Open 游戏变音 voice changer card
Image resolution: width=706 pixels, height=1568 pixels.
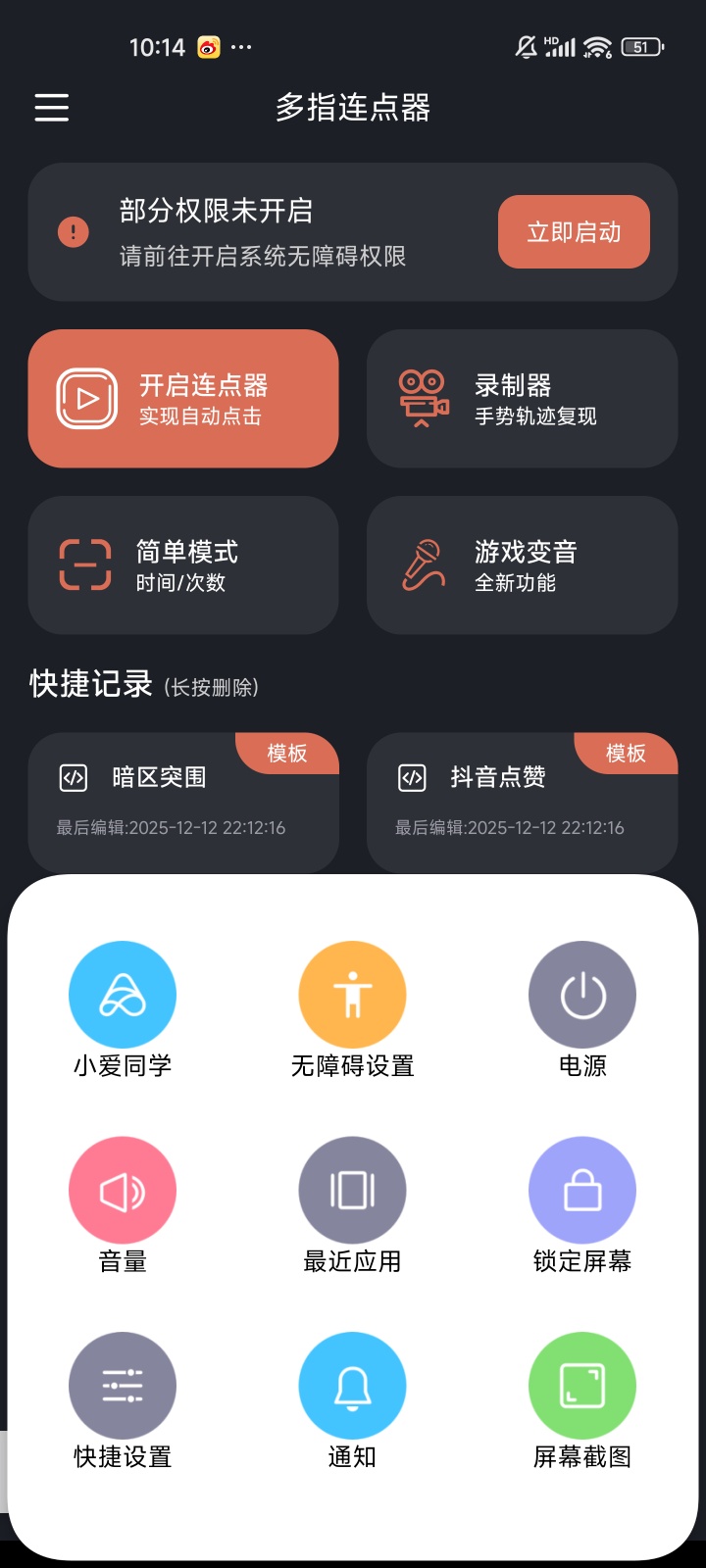(x=522, y=565)
